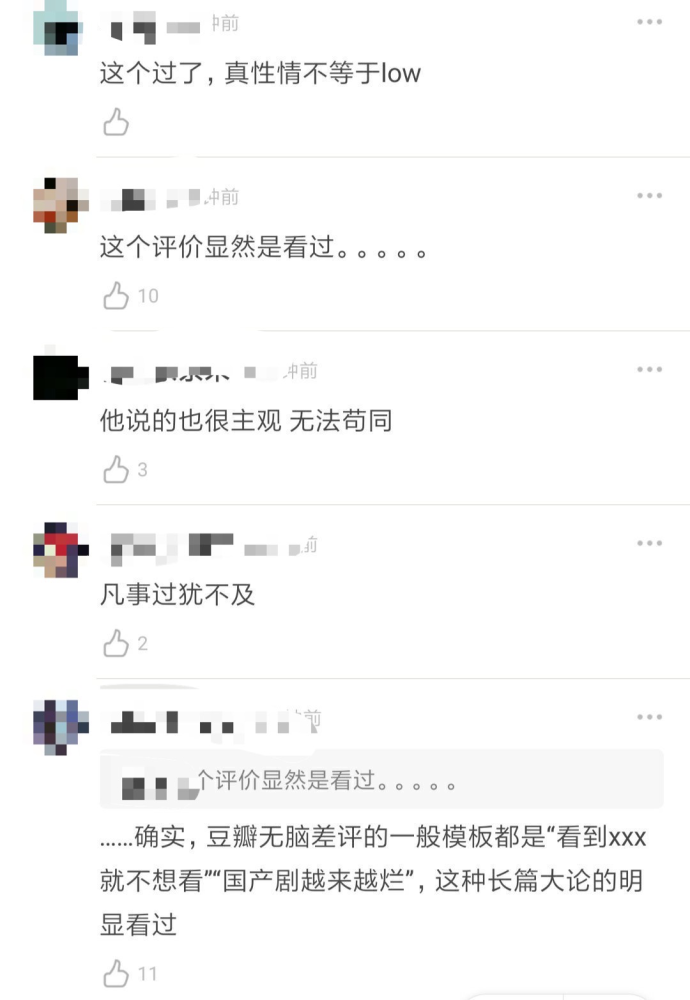Like the comment "这个过了，真性情不等于low"
The image size is (690, 1000).
pyautogui.click(x=116, y=122)
